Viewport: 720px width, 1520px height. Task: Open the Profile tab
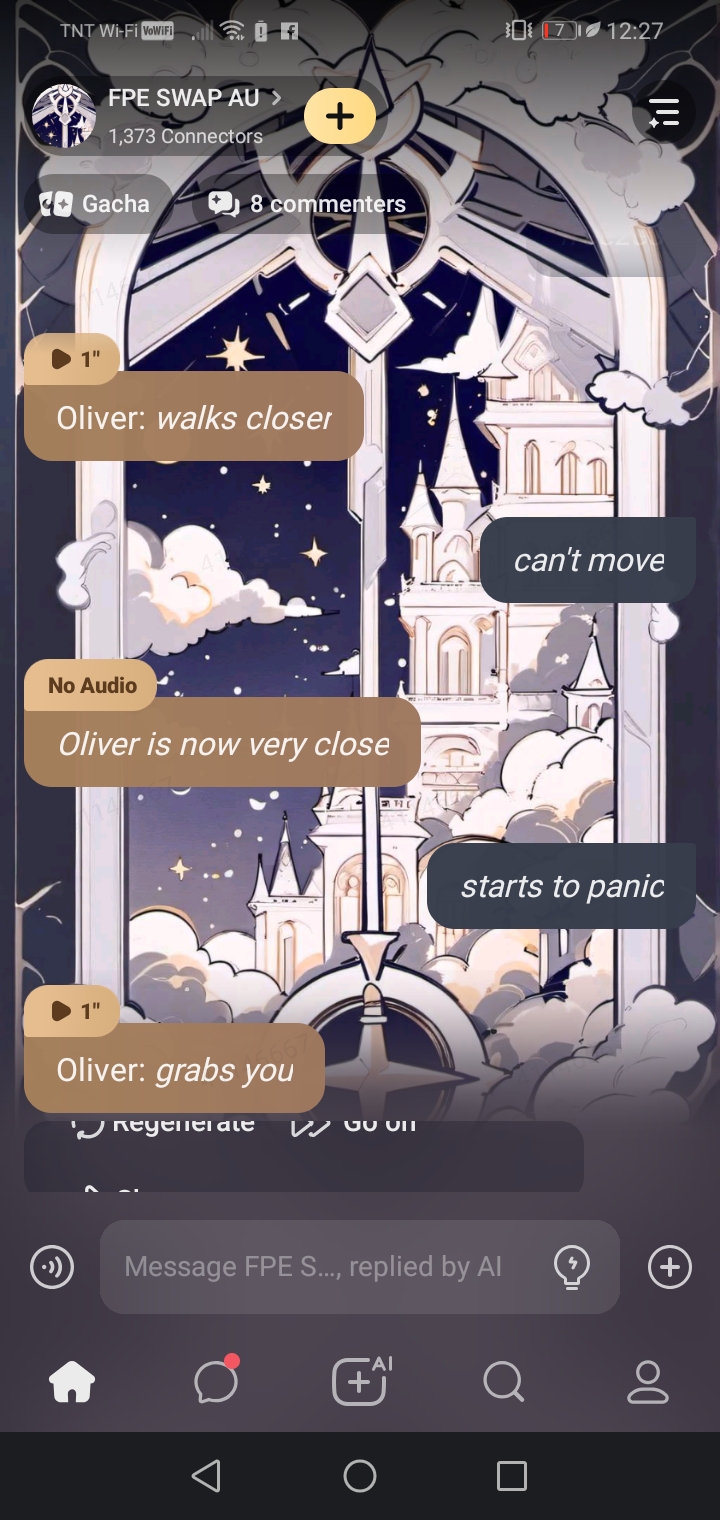(x=647, y=1383)
